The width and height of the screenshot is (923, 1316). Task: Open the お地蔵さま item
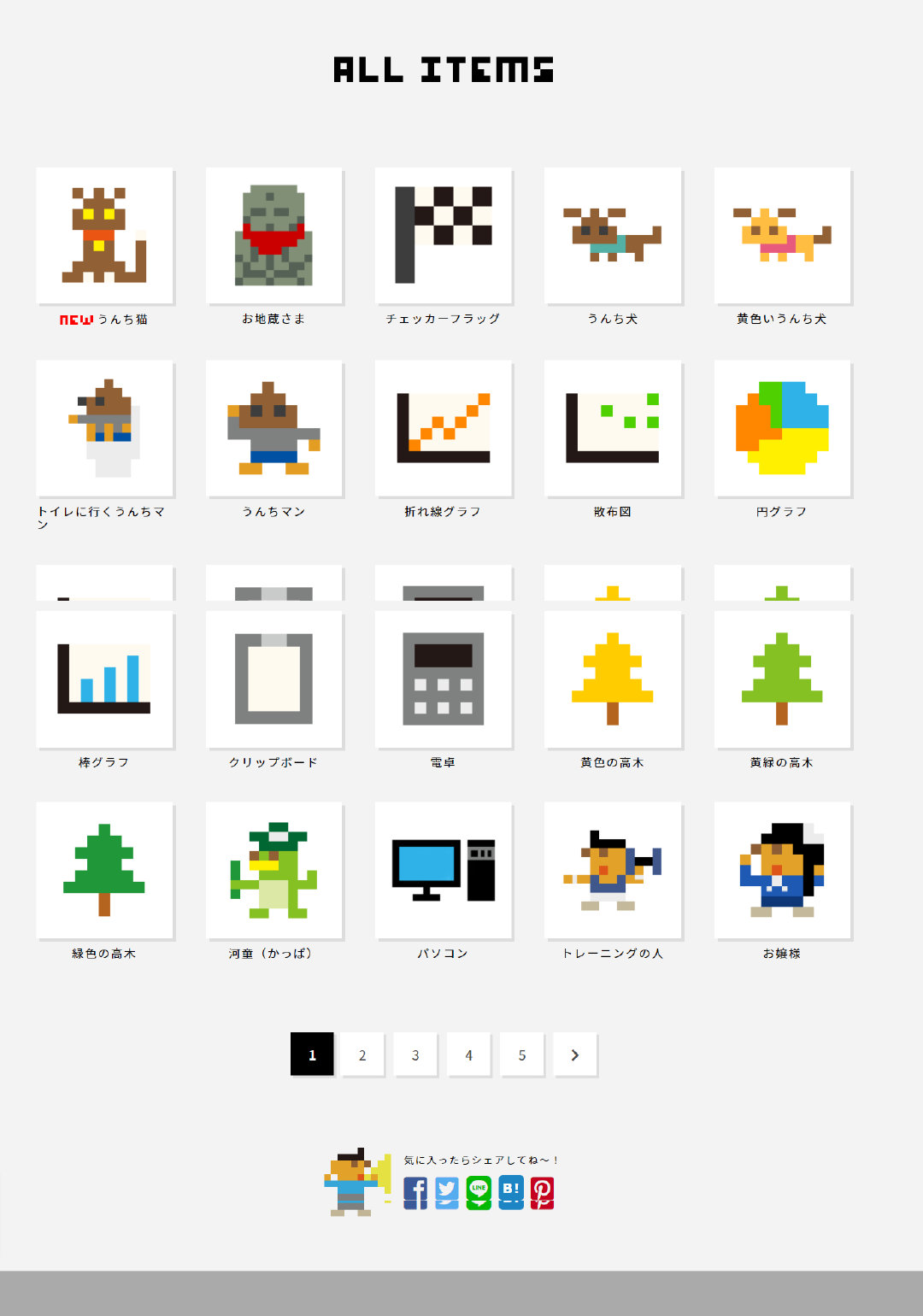[x=273, y=236]
